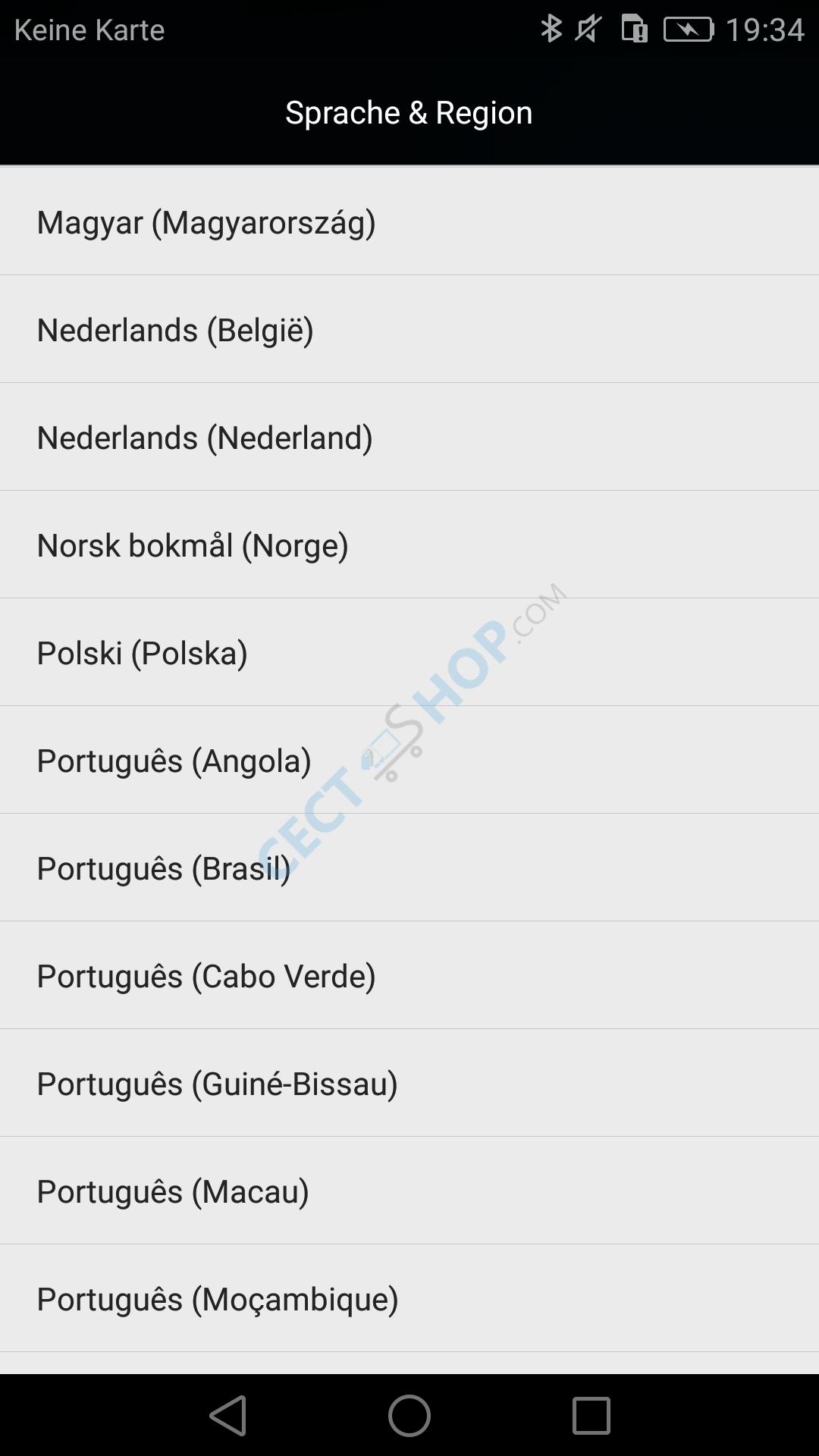Select Magyar (Magyarország) language
The height and width of the screenshot is (1456, 819).
(x=409, y=221)
